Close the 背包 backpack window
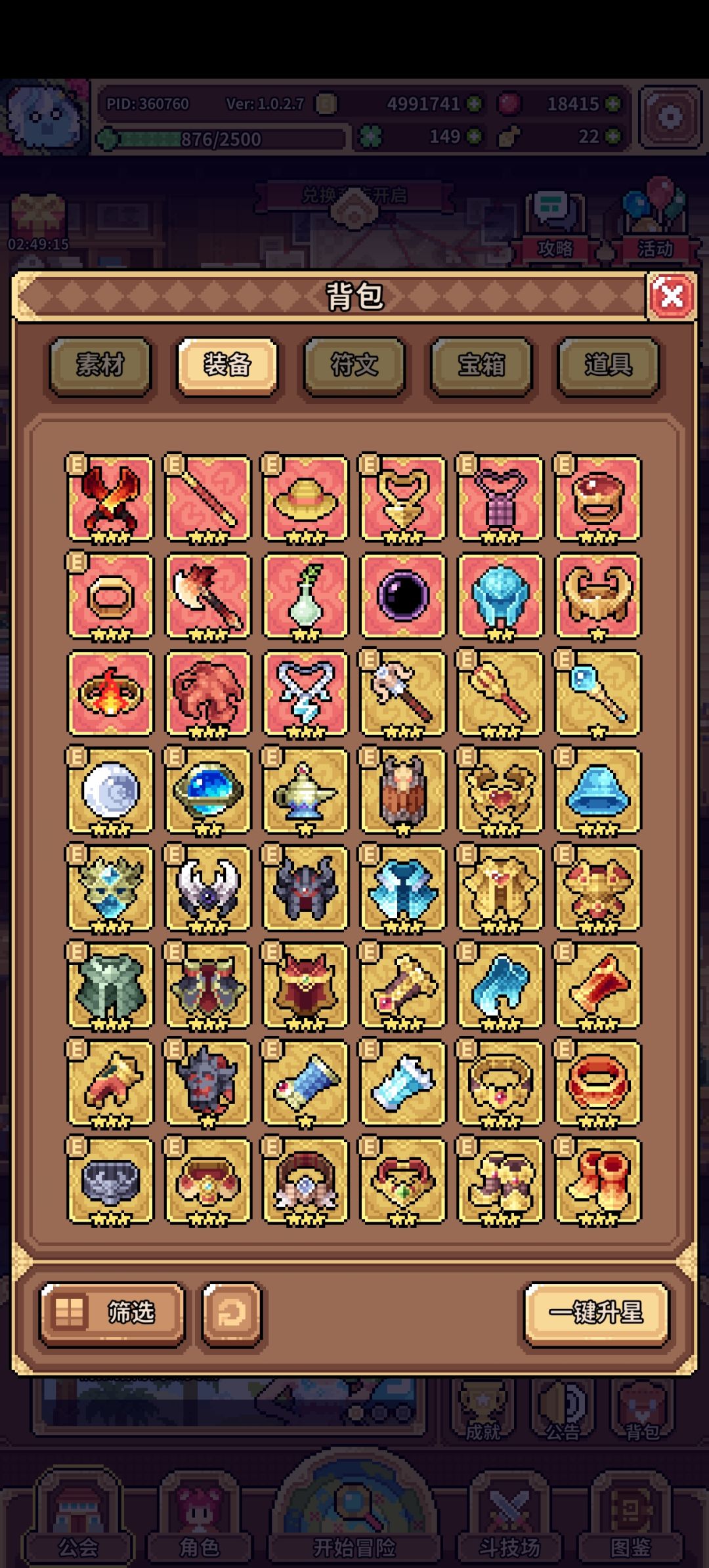This screenshot has width=709, height=1568. [x=671, y=296]
